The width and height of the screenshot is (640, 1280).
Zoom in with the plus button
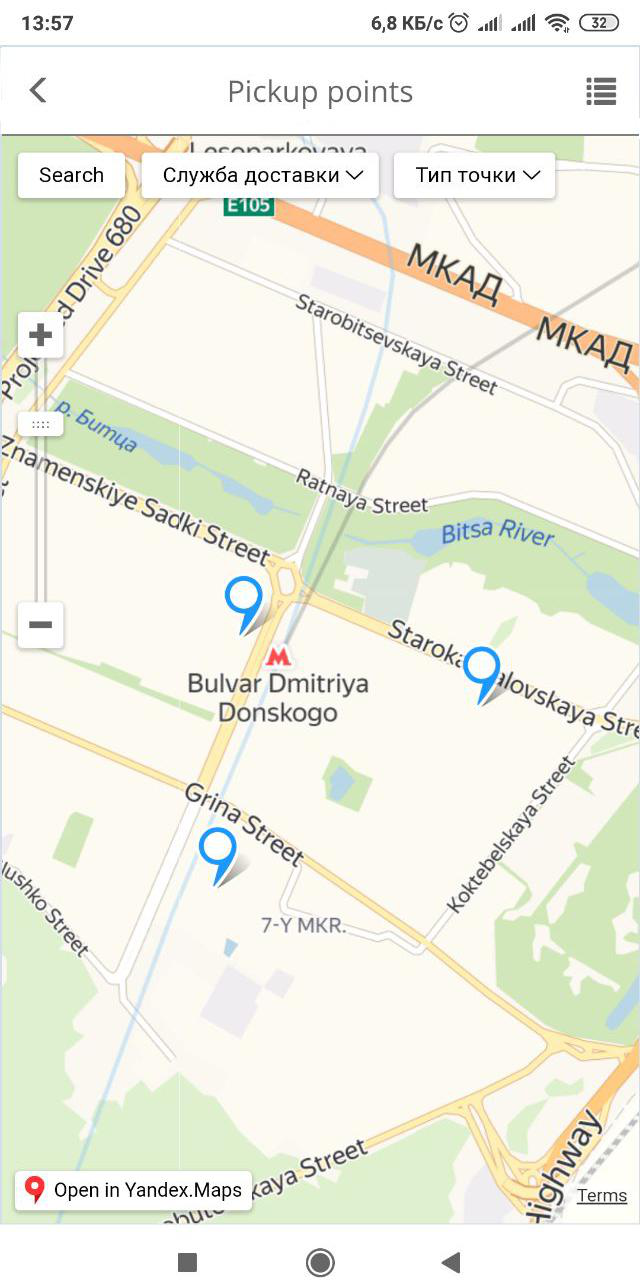click(41, 335)
